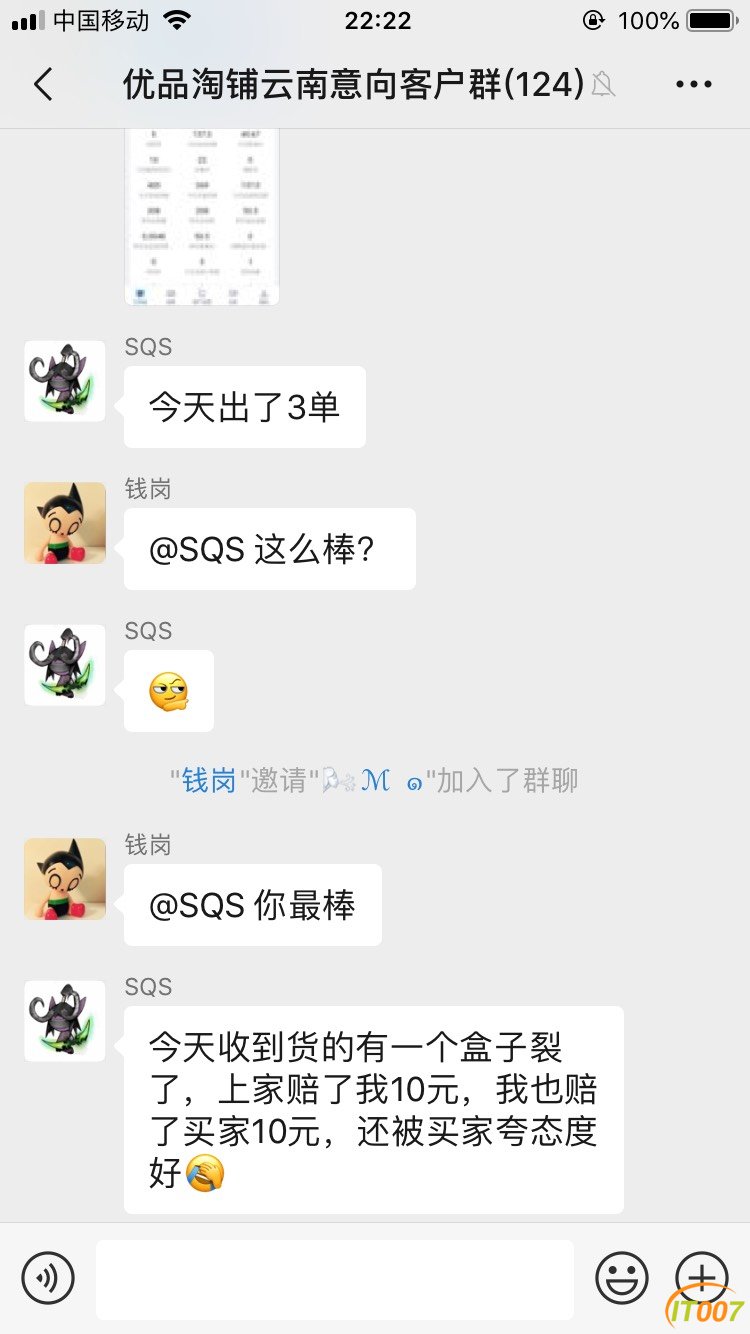Viewport: 750px width, 1334px height.
Task: Open the plus attachments menu
Action: (702, 1278)
